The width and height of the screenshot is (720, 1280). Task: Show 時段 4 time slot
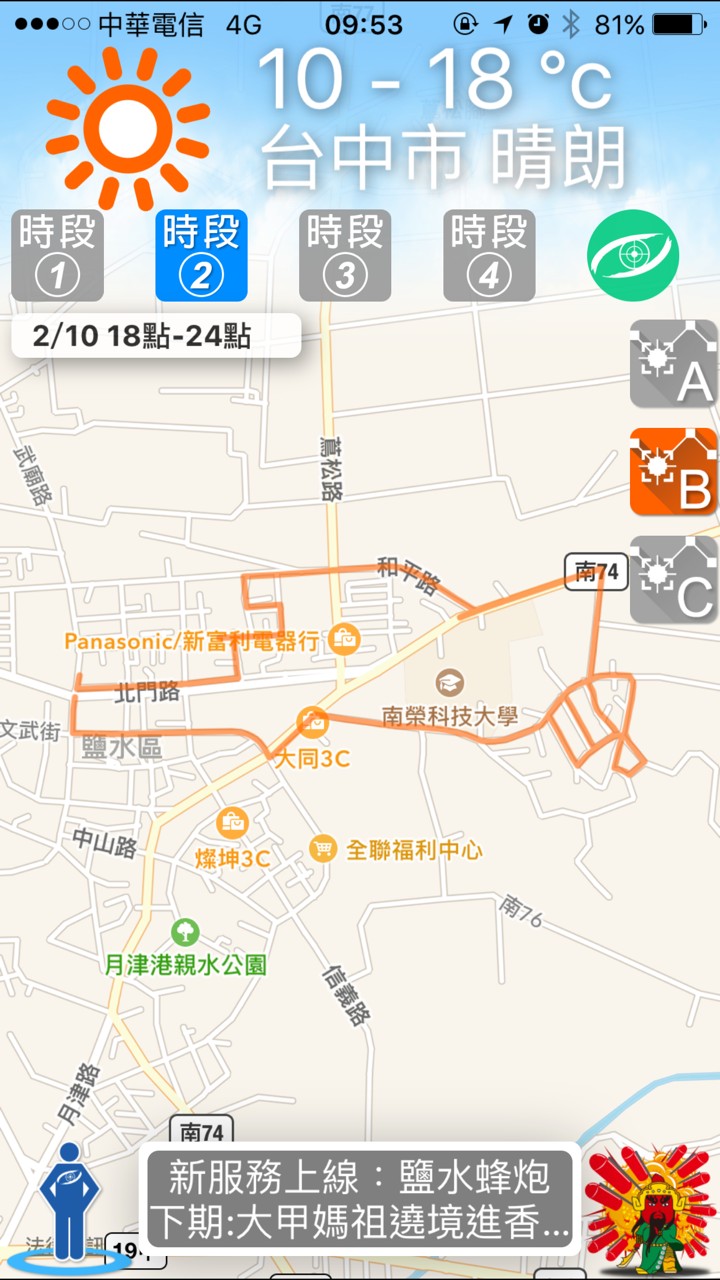click(x=489, y=256)
